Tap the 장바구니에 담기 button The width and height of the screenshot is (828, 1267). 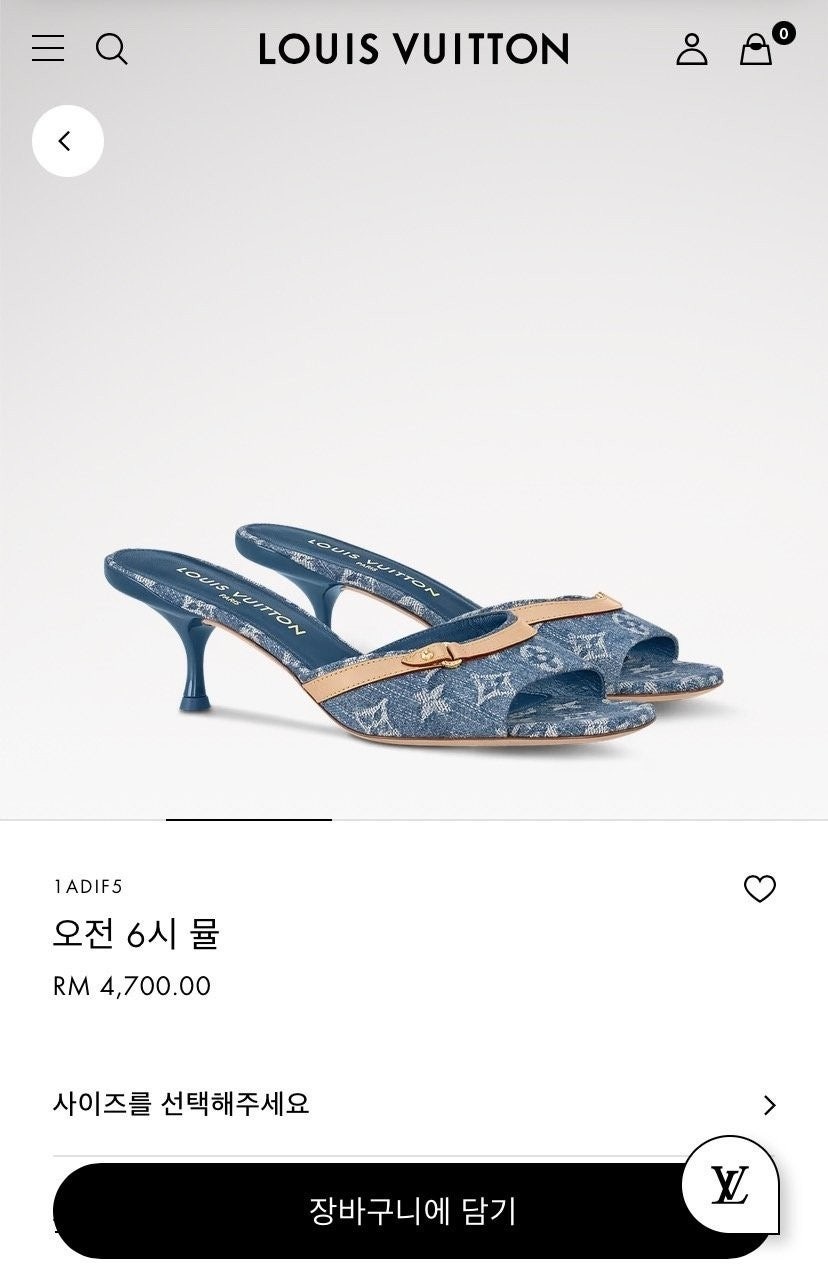pyautogui.click(x=370, y=1211)
